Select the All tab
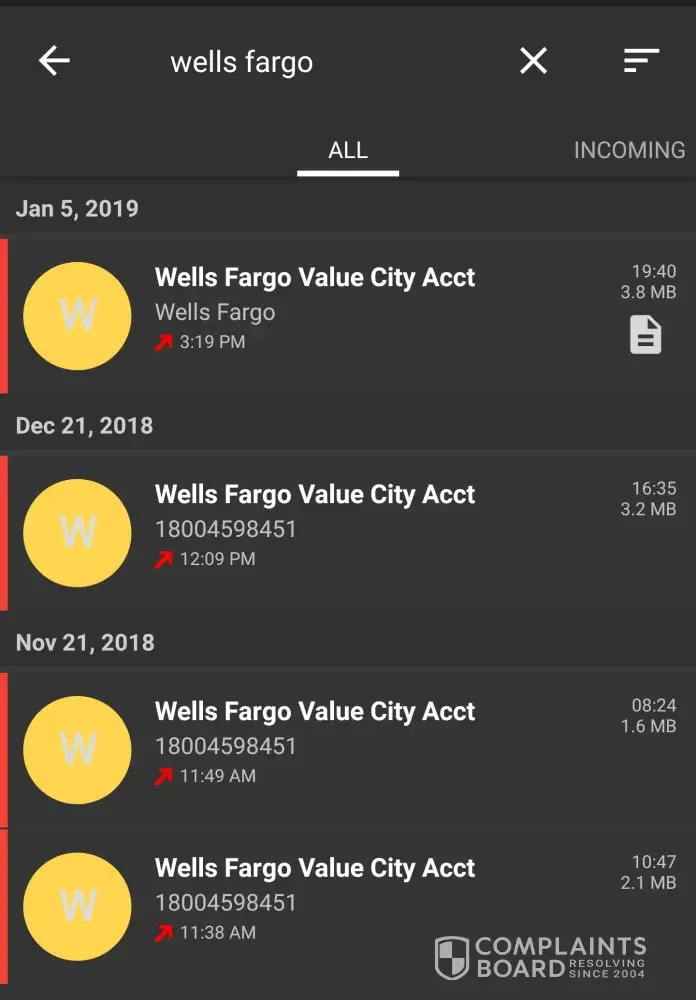The image size is (696, 1000). pyautogui.click(x=348, y=150)
